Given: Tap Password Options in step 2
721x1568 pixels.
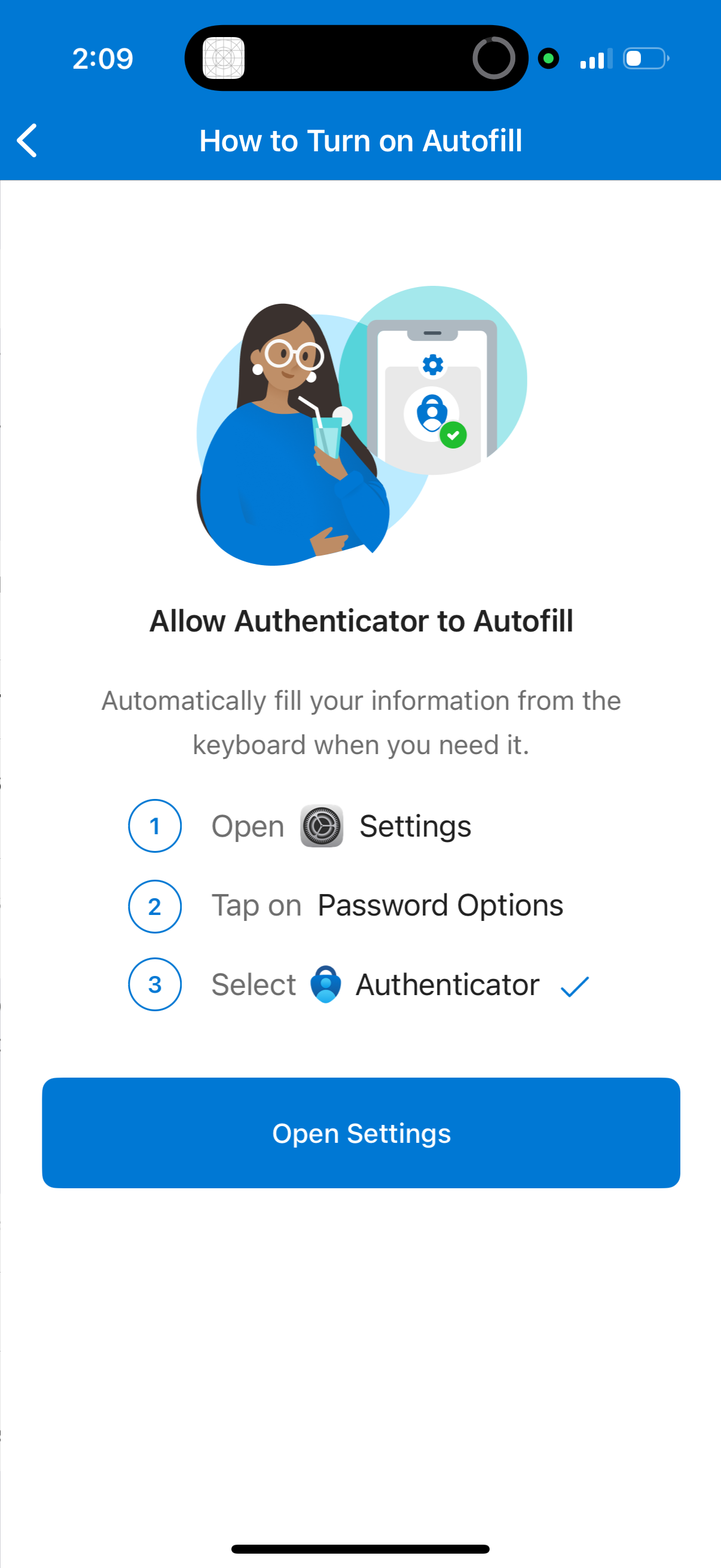Looking at the screenshot, I should (x=439, y=907).
